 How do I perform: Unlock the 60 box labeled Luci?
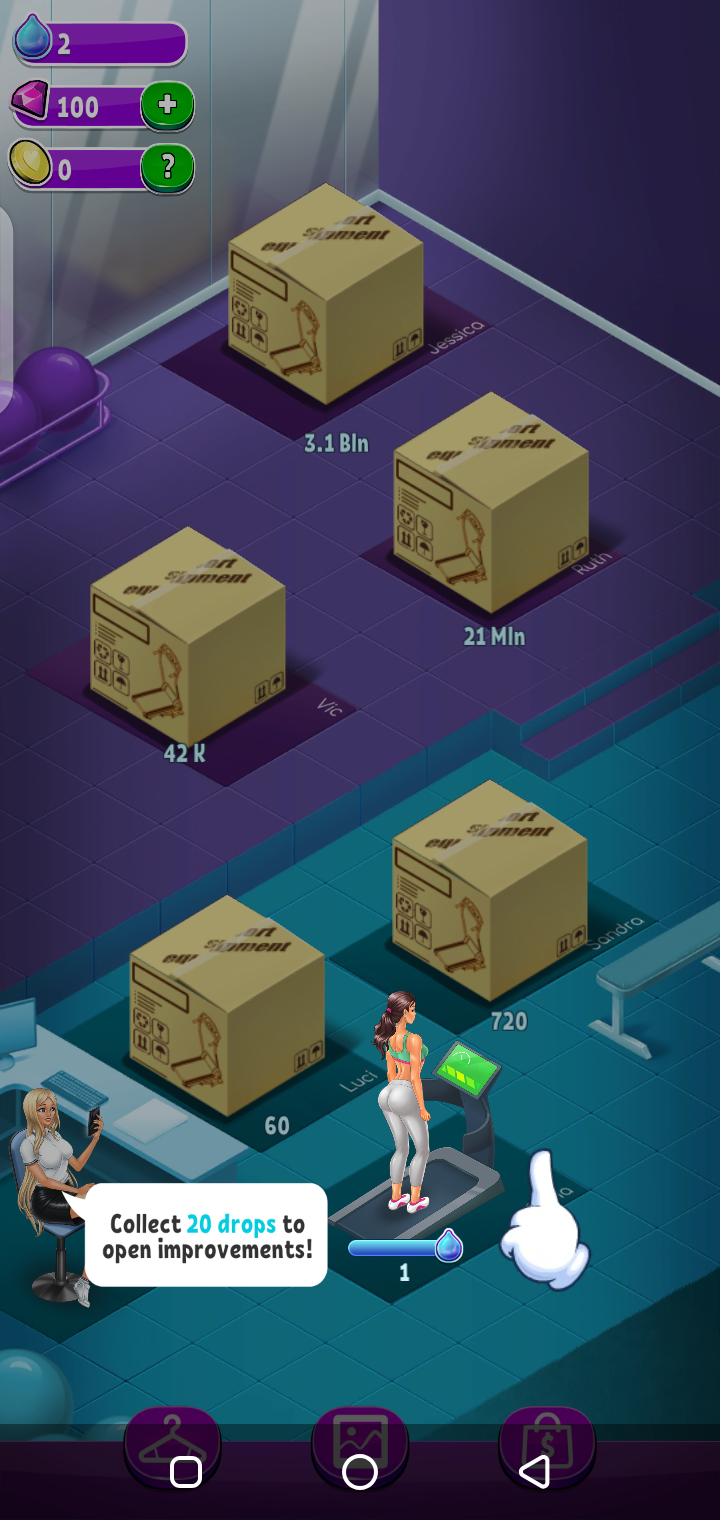pos(227,1005)
